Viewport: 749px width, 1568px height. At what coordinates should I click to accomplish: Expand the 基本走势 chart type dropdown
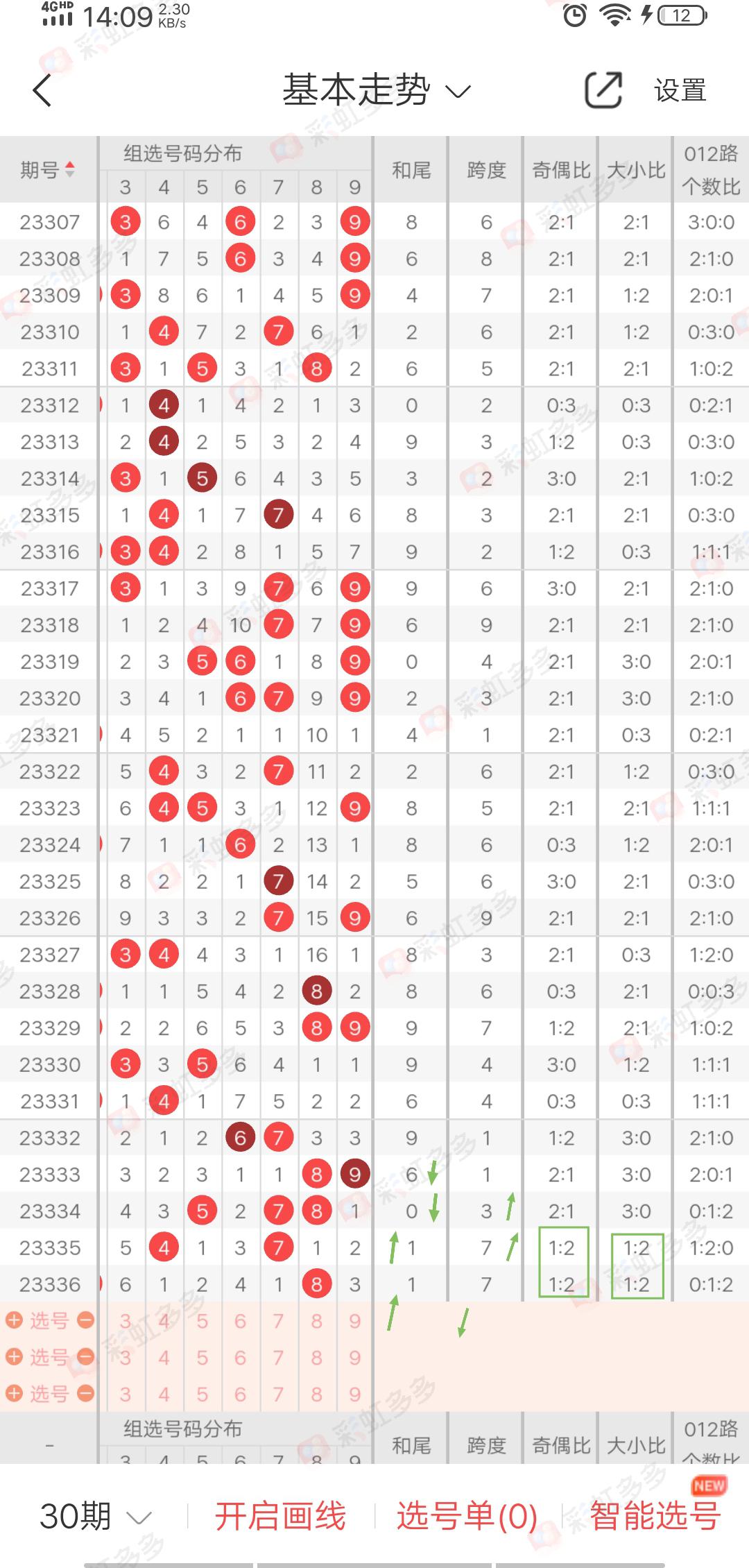[377, 90]
